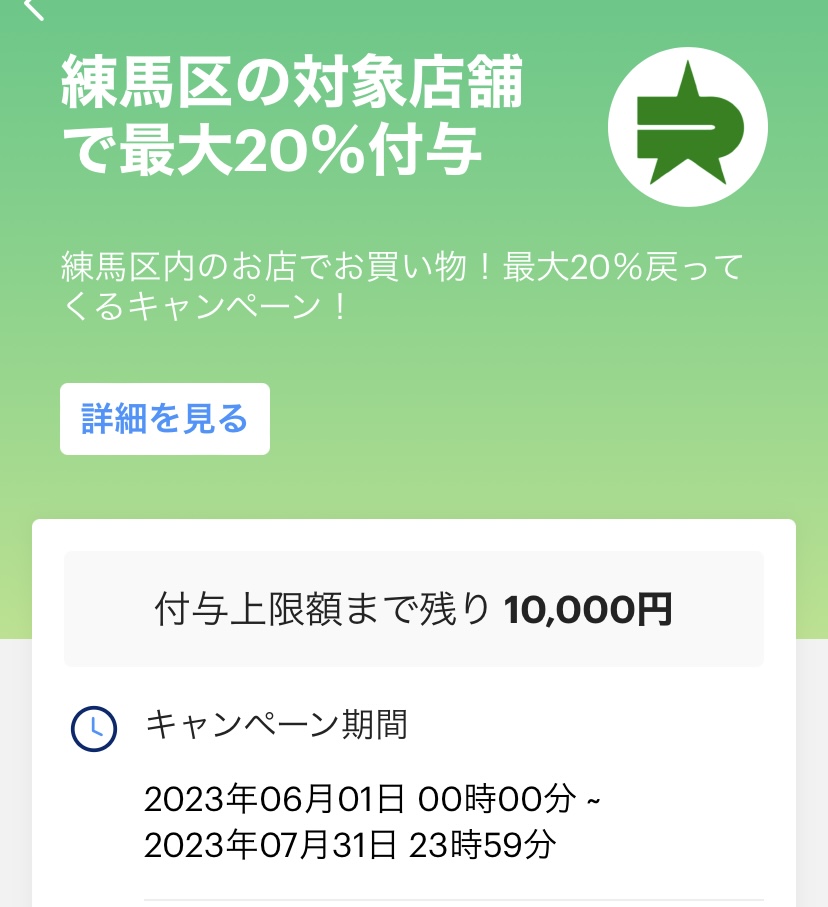Tap the 詳細を見る button
Image resolution: width=828 pixels, height=907 pixels.
(x=165, y=419)
